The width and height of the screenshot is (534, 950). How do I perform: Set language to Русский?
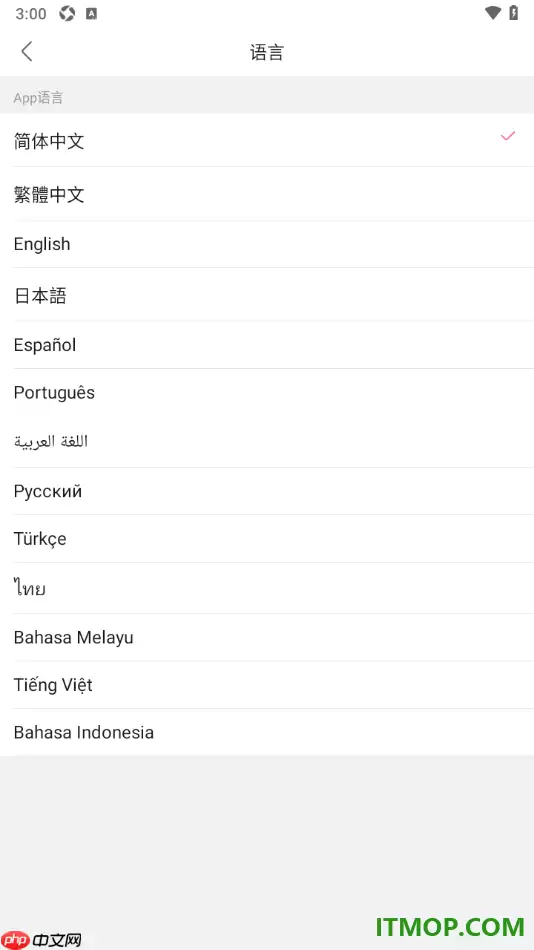click(x=267, y=491)
